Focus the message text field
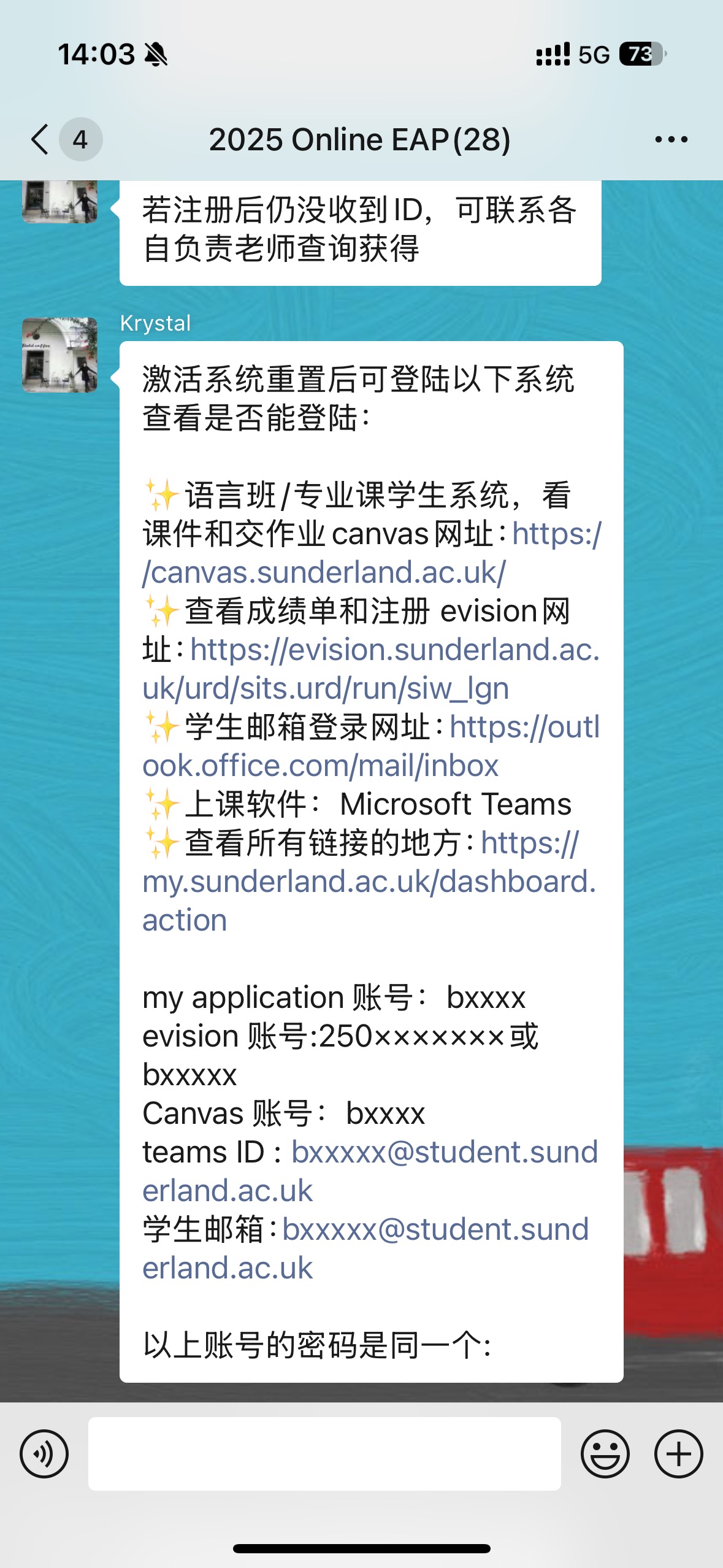This screenshot has height=1568, width=723. pos(324,1454)
